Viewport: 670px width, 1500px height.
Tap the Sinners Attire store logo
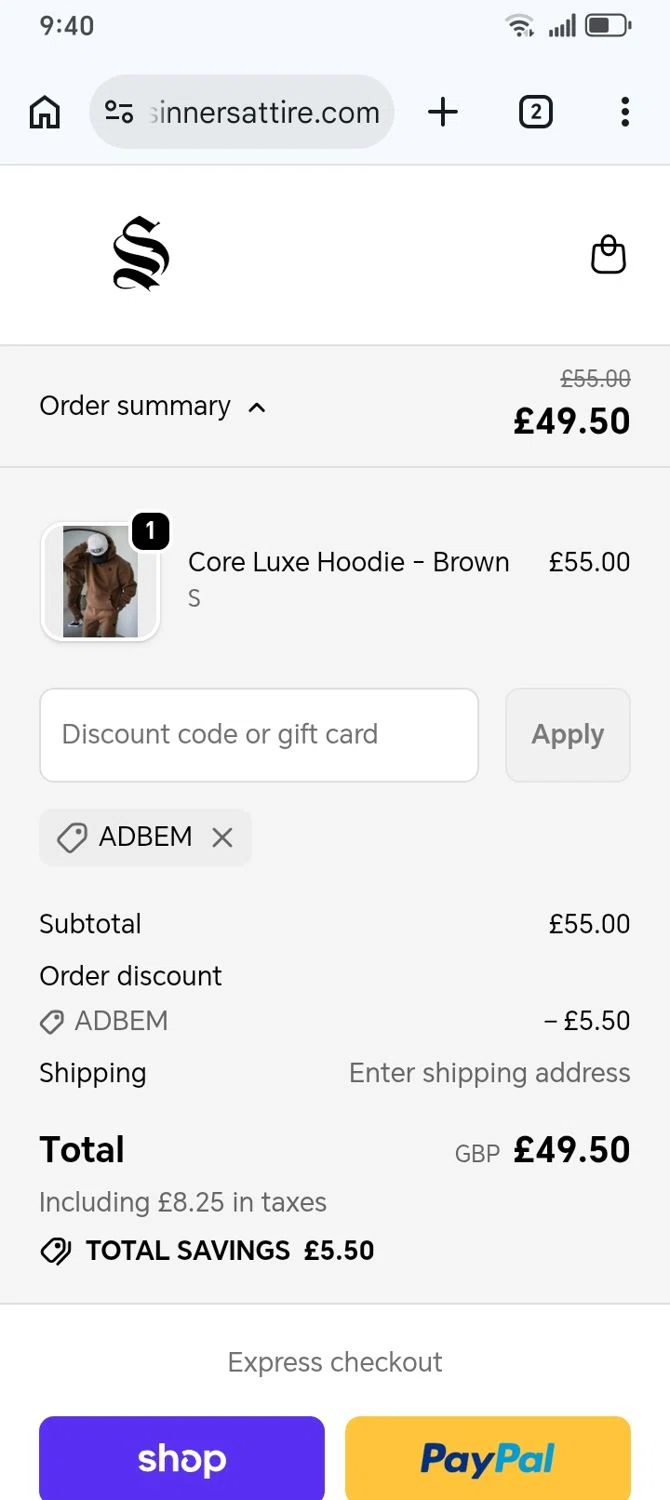point(141,254)
